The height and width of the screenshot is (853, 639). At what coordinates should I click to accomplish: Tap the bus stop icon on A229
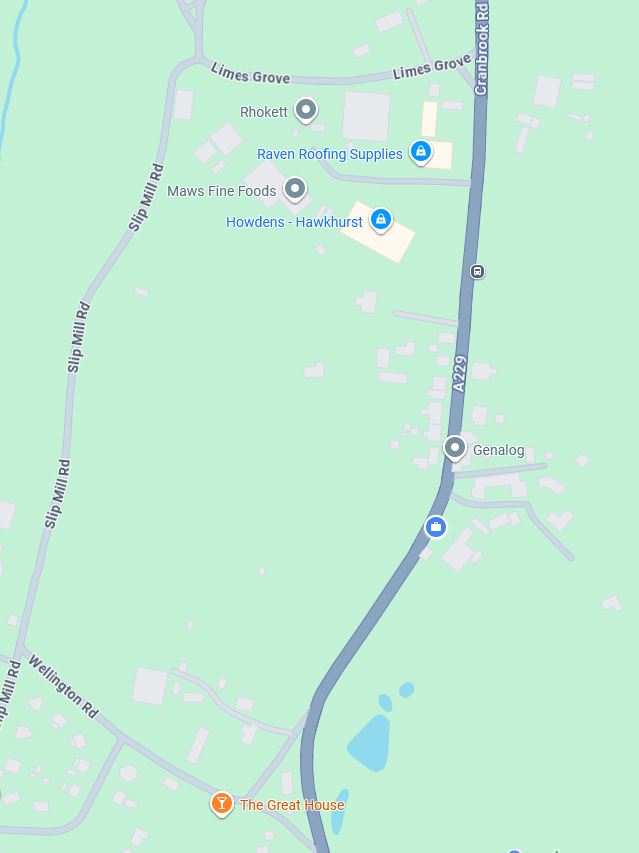478,271
